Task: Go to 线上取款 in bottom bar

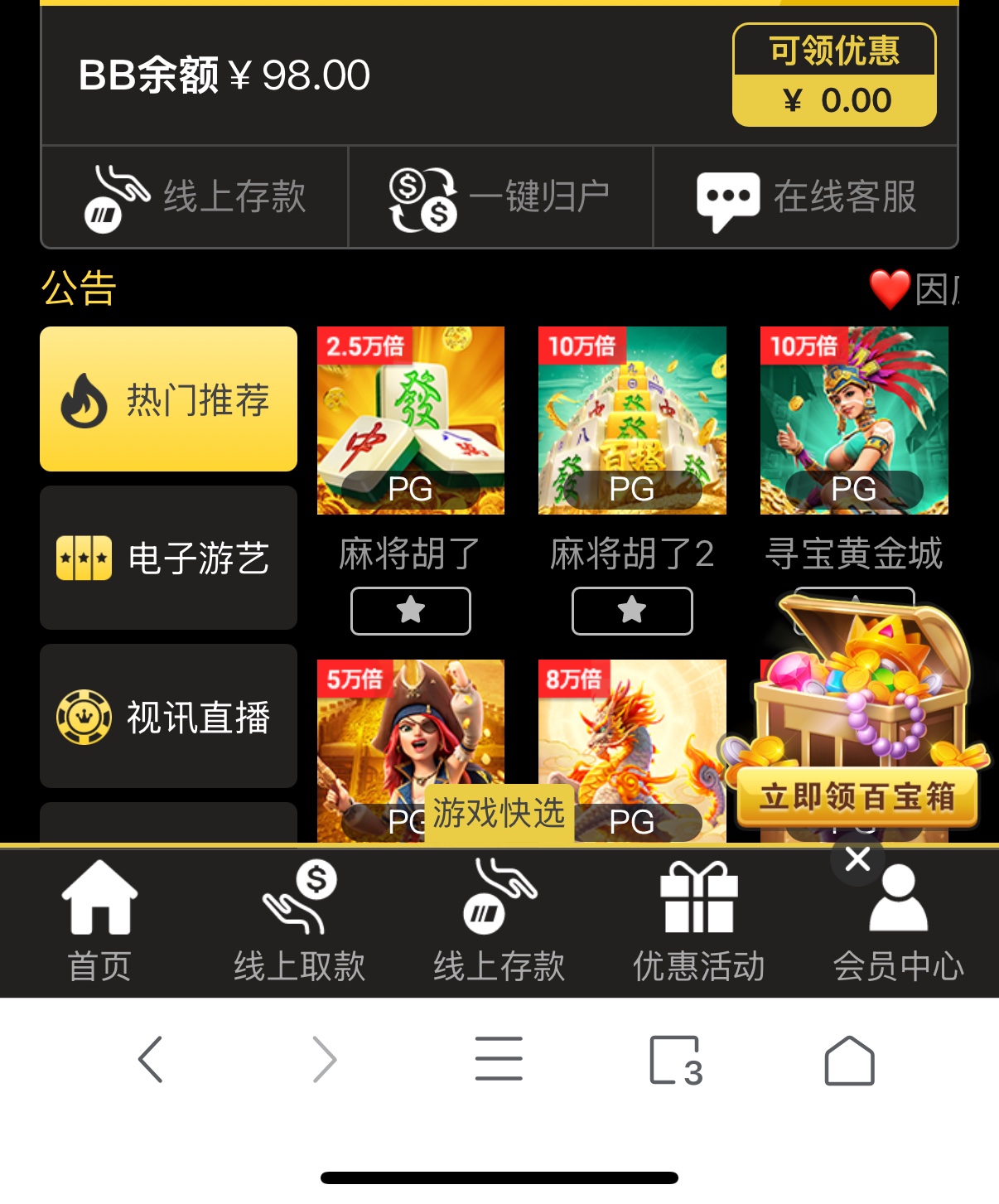Action: 299,921
